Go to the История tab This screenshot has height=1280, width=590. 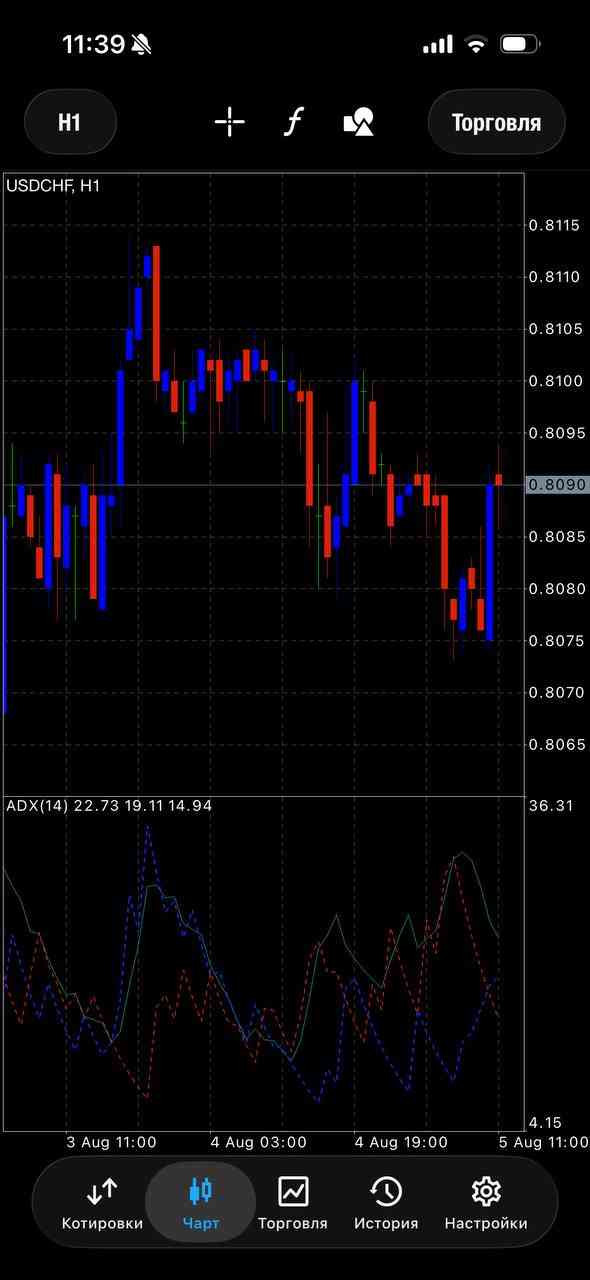click(386, 1204)
